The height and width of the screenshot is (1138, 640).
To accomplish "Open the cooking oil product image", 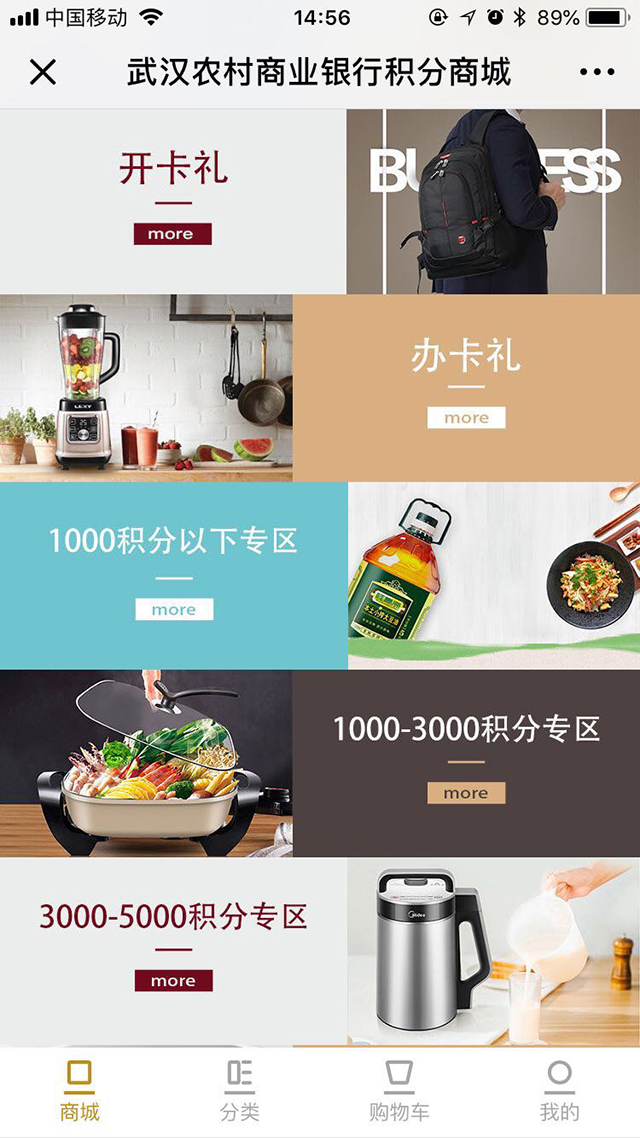I will [x=493, y=576].
